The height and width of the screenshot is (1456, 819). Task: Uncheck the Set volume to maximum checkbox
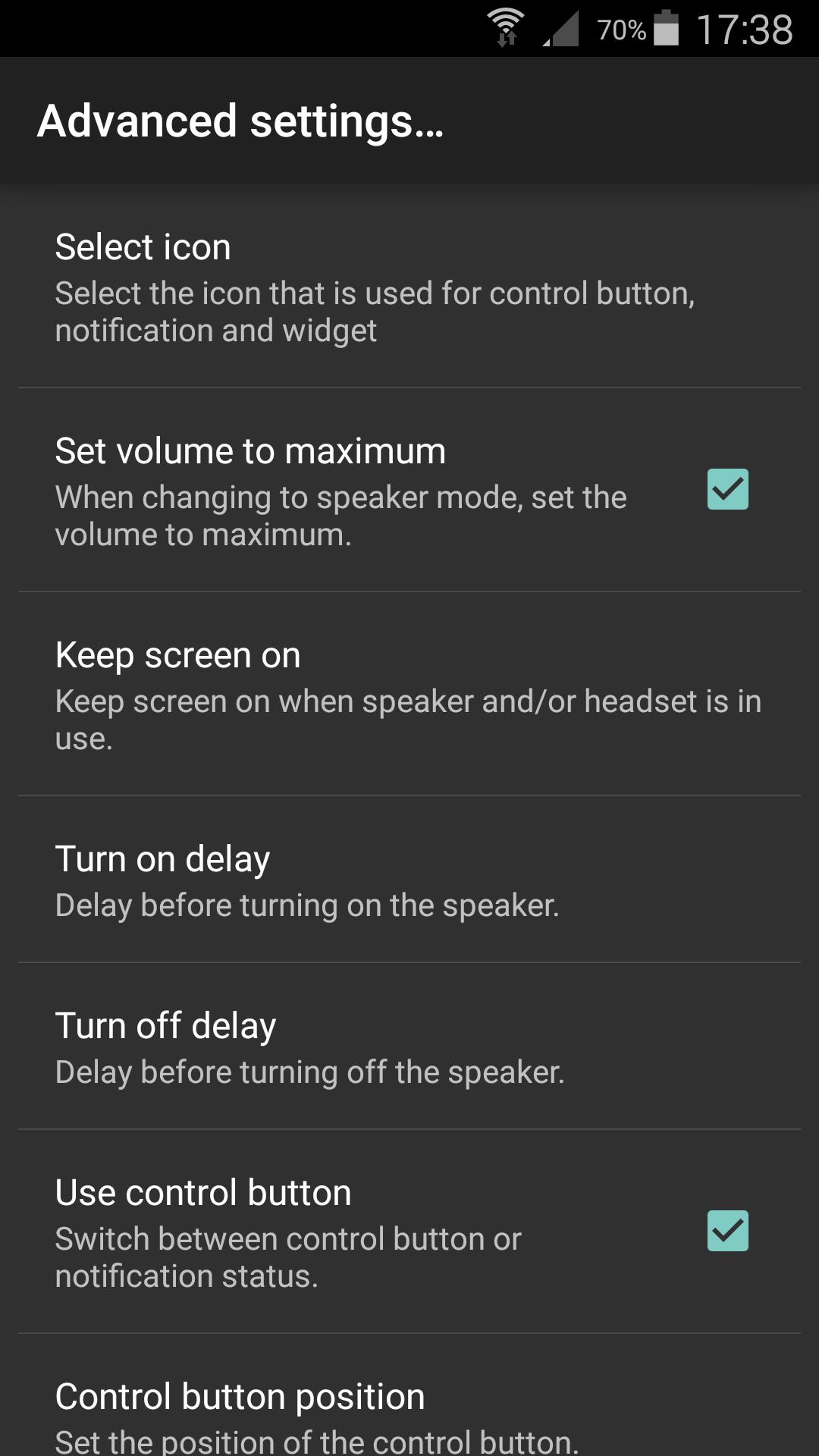point(727,489)
